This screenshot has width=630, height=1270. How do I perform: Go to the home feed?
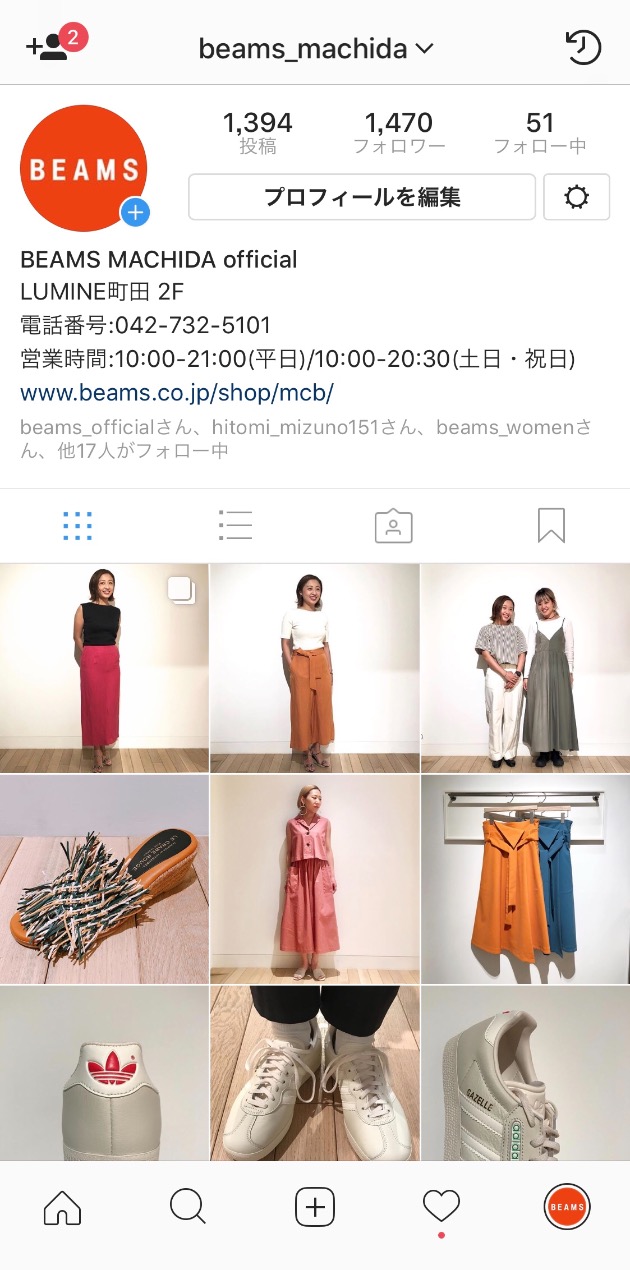[62, 1208]
